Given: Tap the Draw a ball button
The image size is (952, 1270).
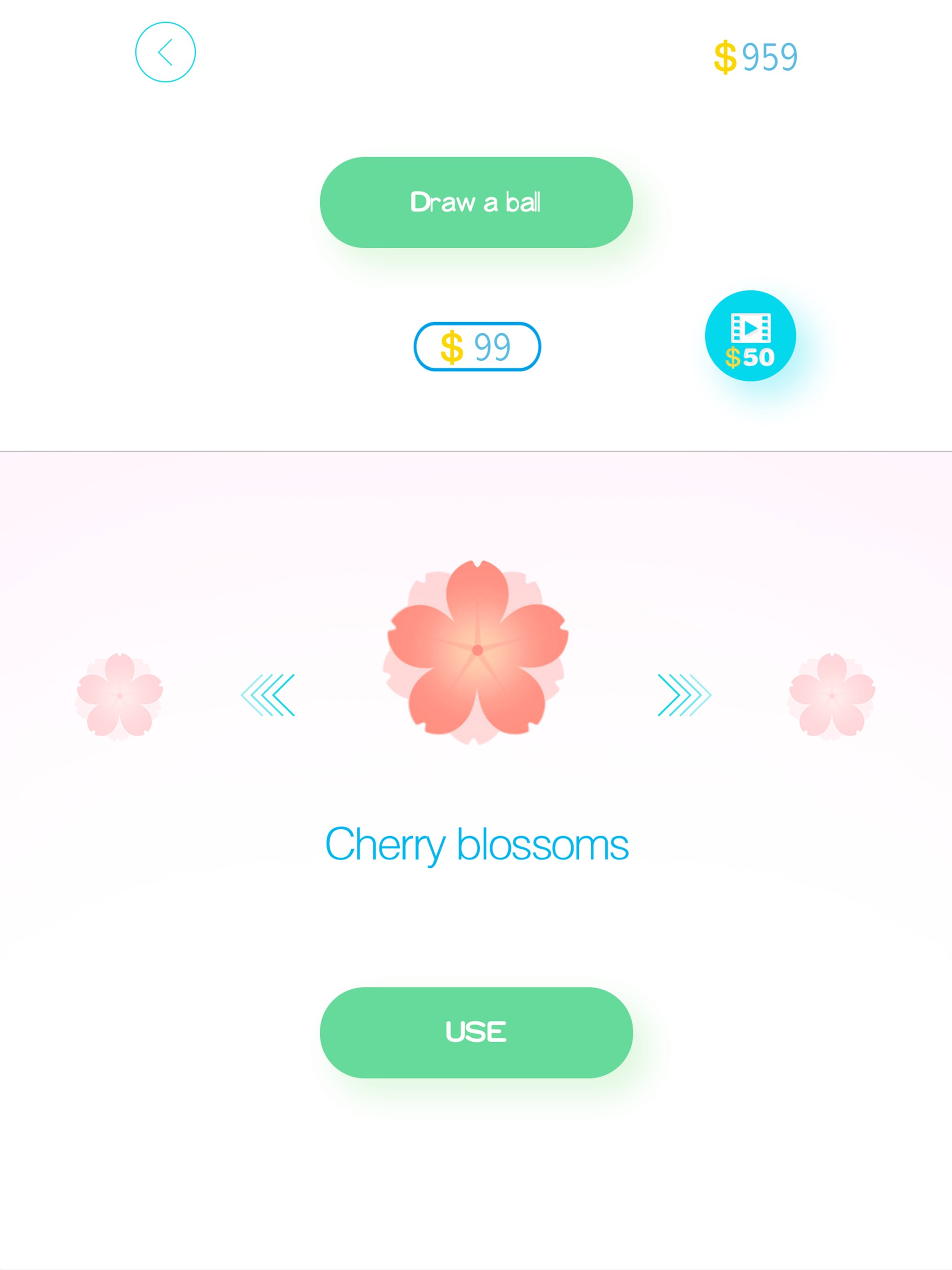Looking at the screenshot, I should (476, 202).
